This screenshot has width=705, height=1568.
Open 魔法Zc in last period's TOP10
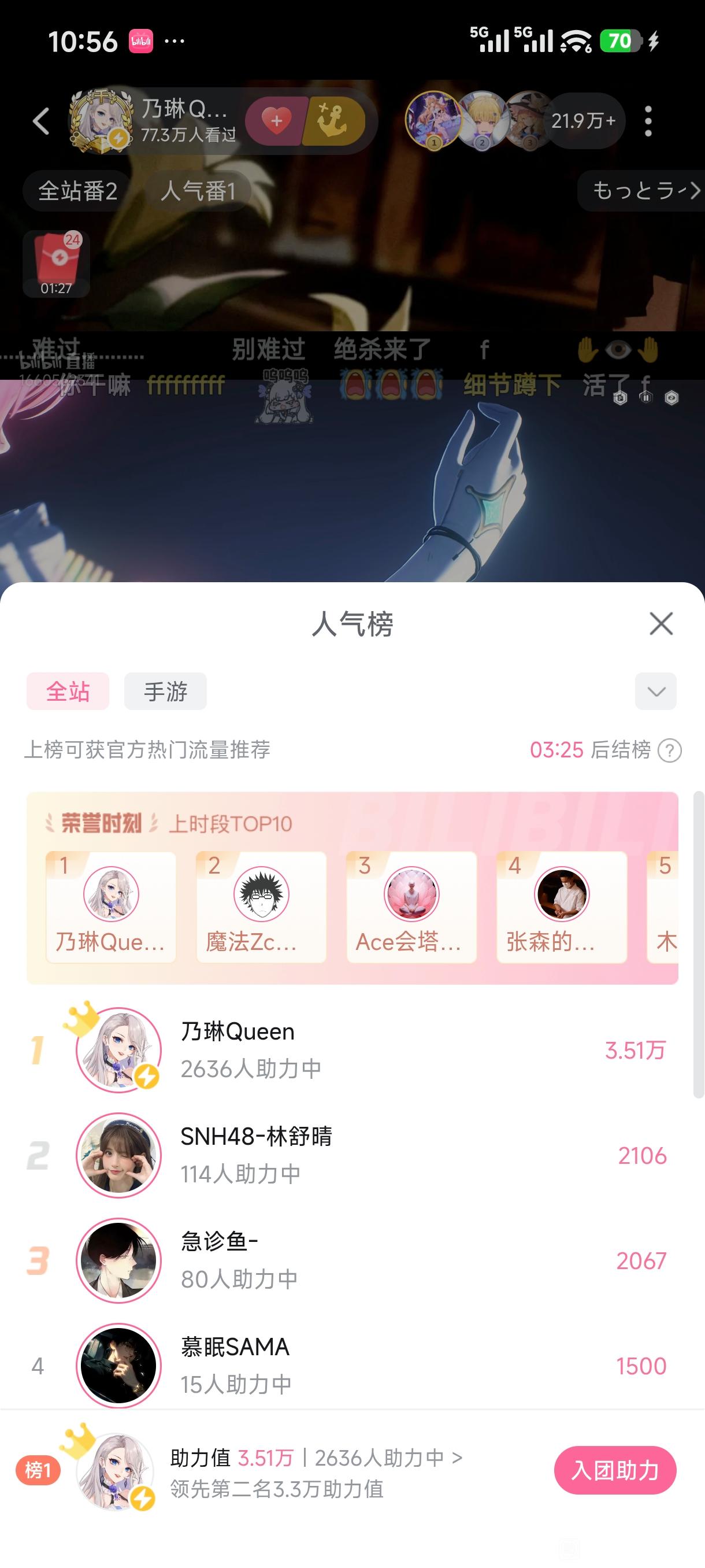(x=261, y=907)
